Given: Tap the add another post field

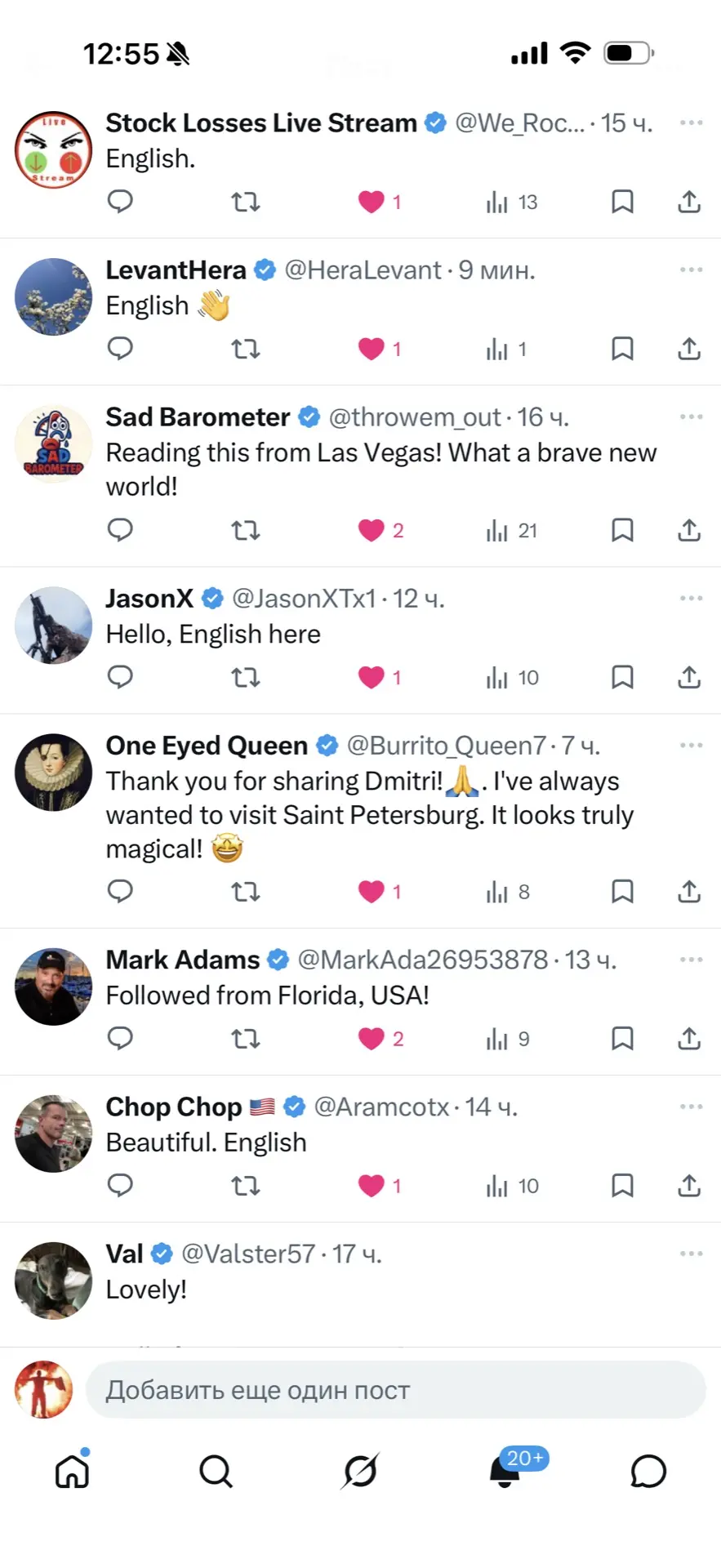Looking at the screenshot, I should (396, 1390).
